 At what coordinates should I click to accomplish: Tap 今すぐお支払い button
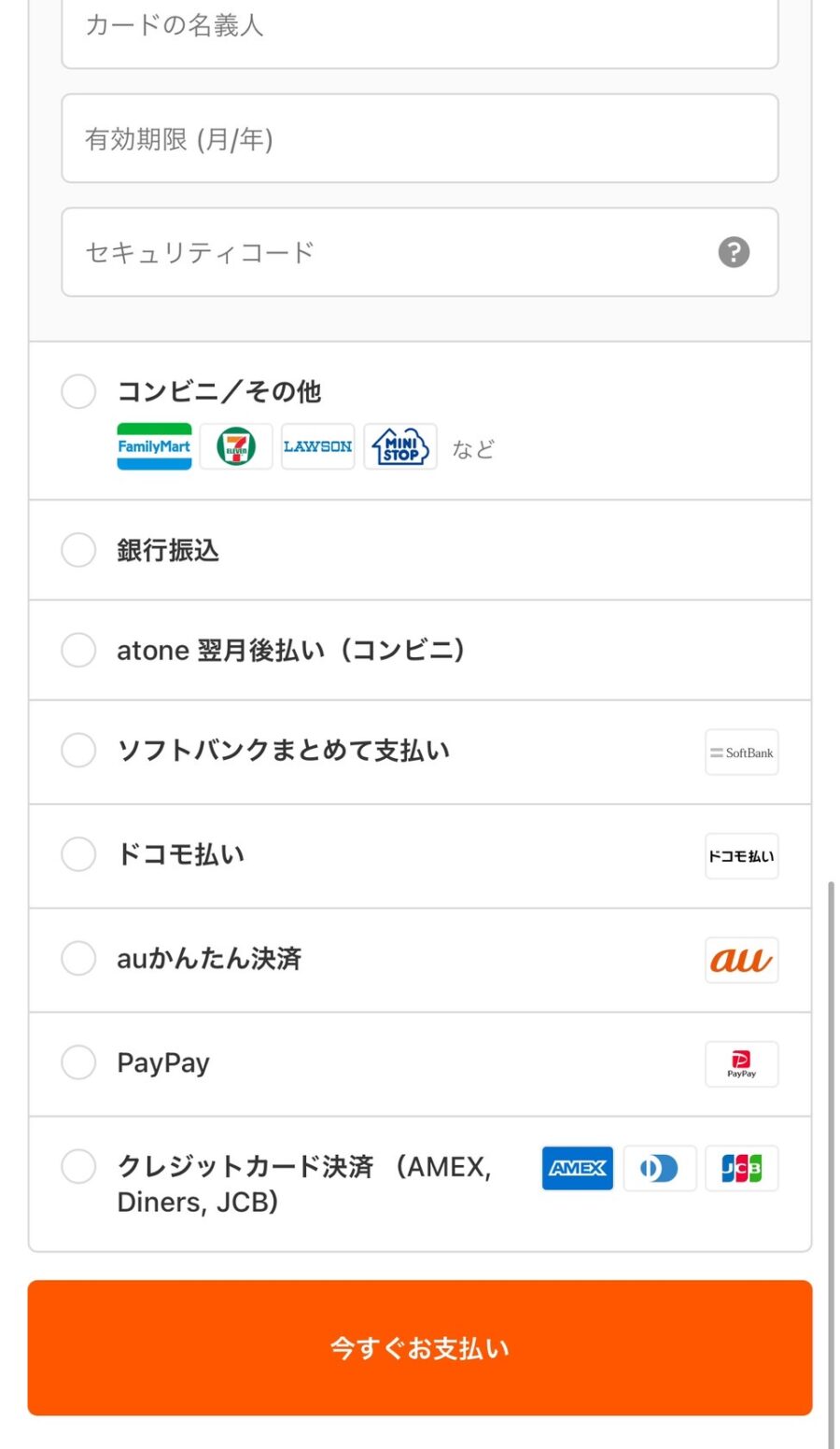click(419, 1347)
